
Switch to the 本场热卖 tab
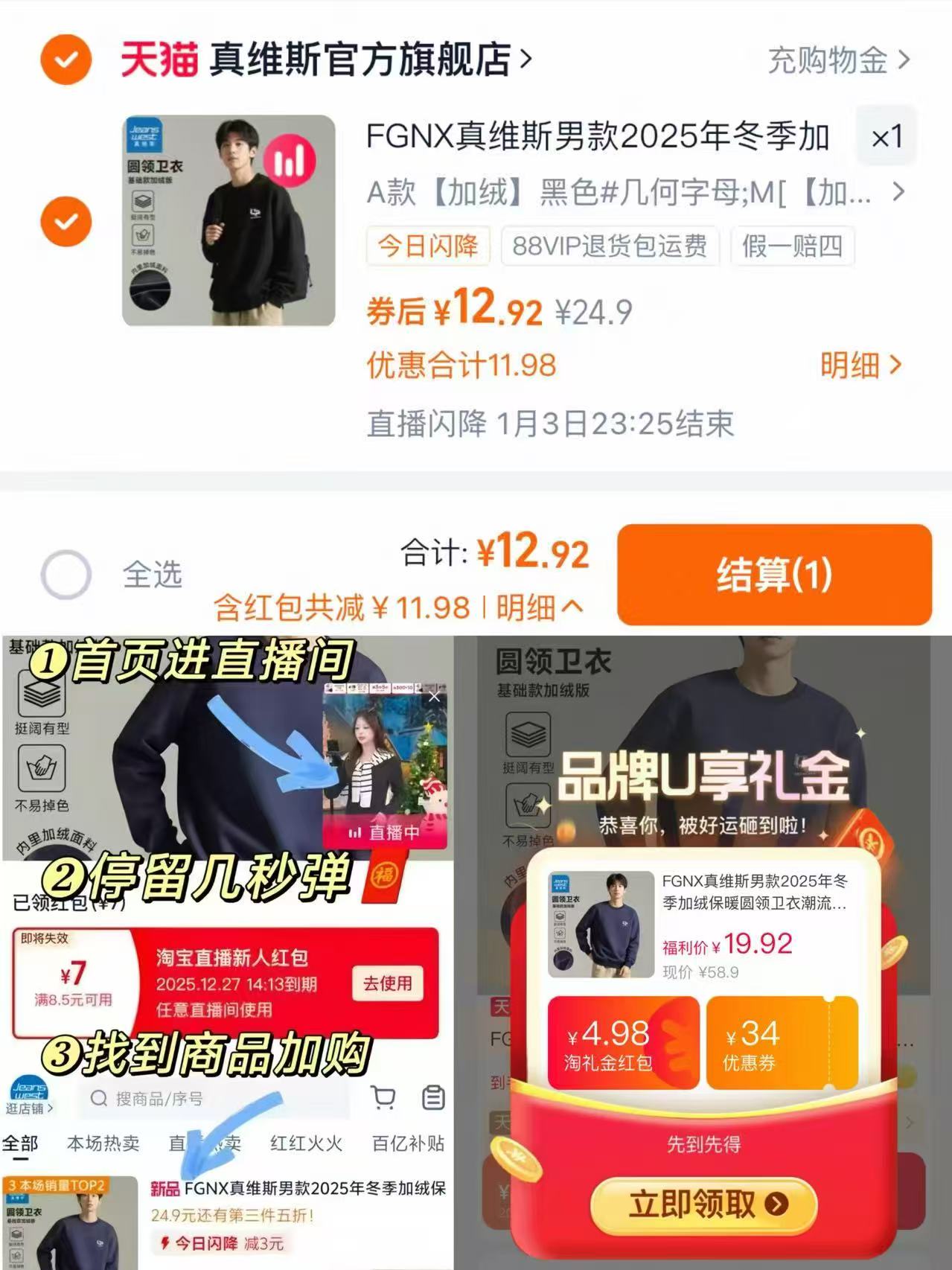click(x=105, y=1144)
